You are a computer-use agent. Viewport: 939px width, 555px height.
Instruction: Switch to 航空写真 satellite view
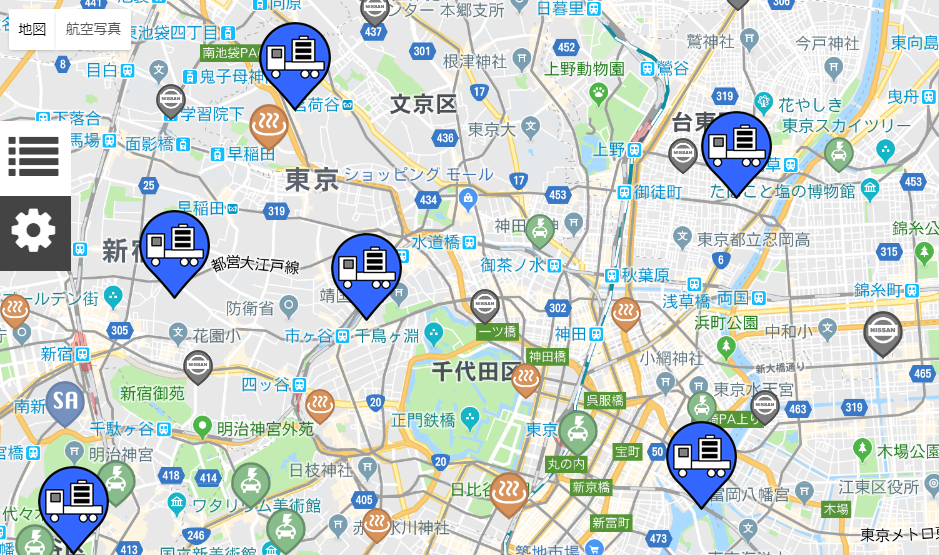pyautogui.click(x=93, y=29)
